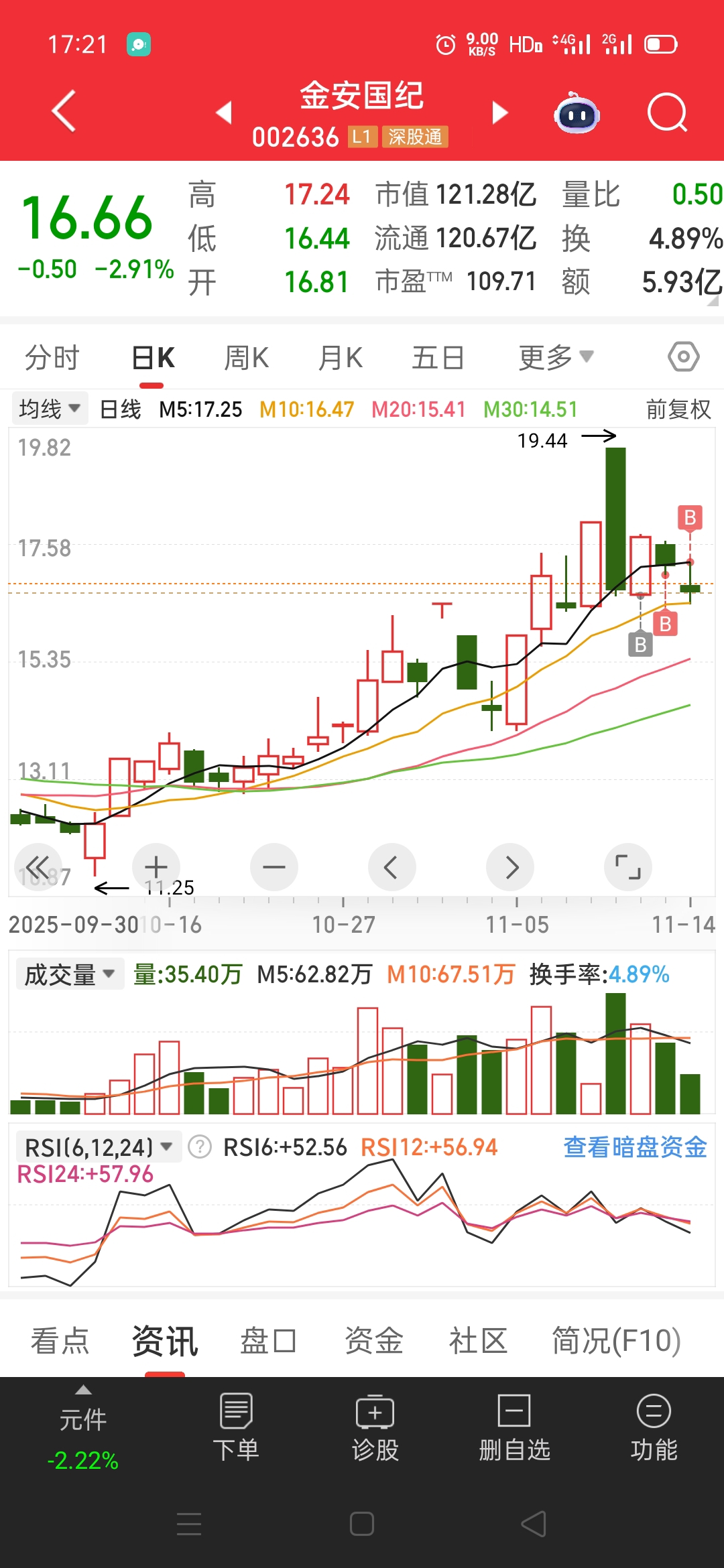The width and height of the screenshot is (724, 1568).
Task: Change the 前复权 adjustment setting
Action: (678, 409)
